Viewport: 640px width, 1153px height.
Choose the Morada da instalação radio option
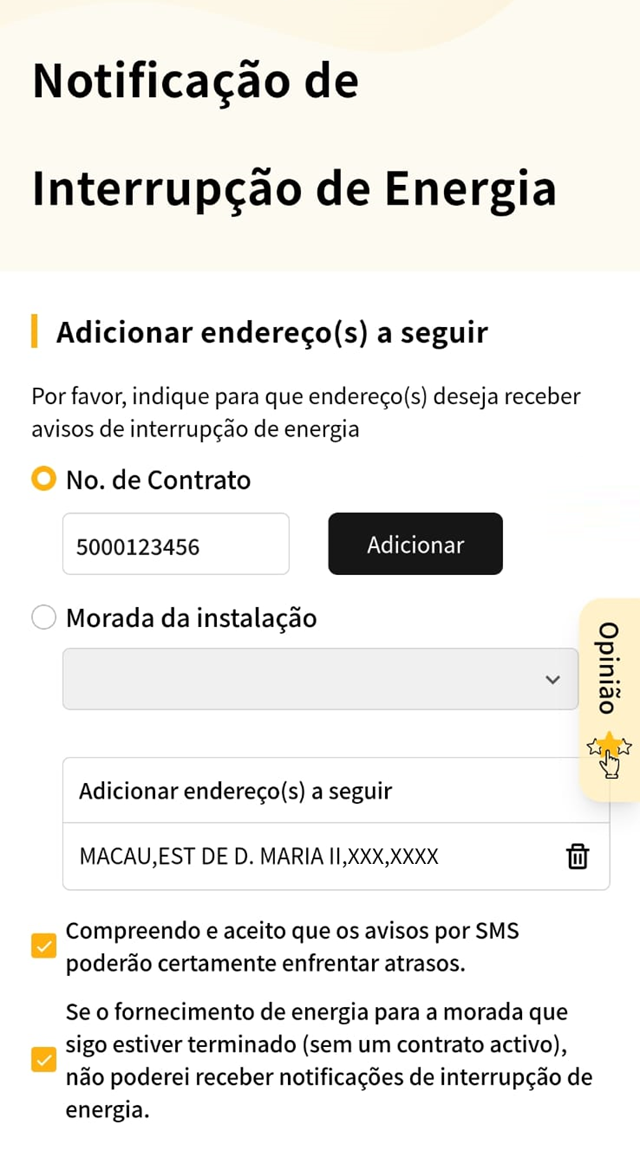[x=43, y=618]
